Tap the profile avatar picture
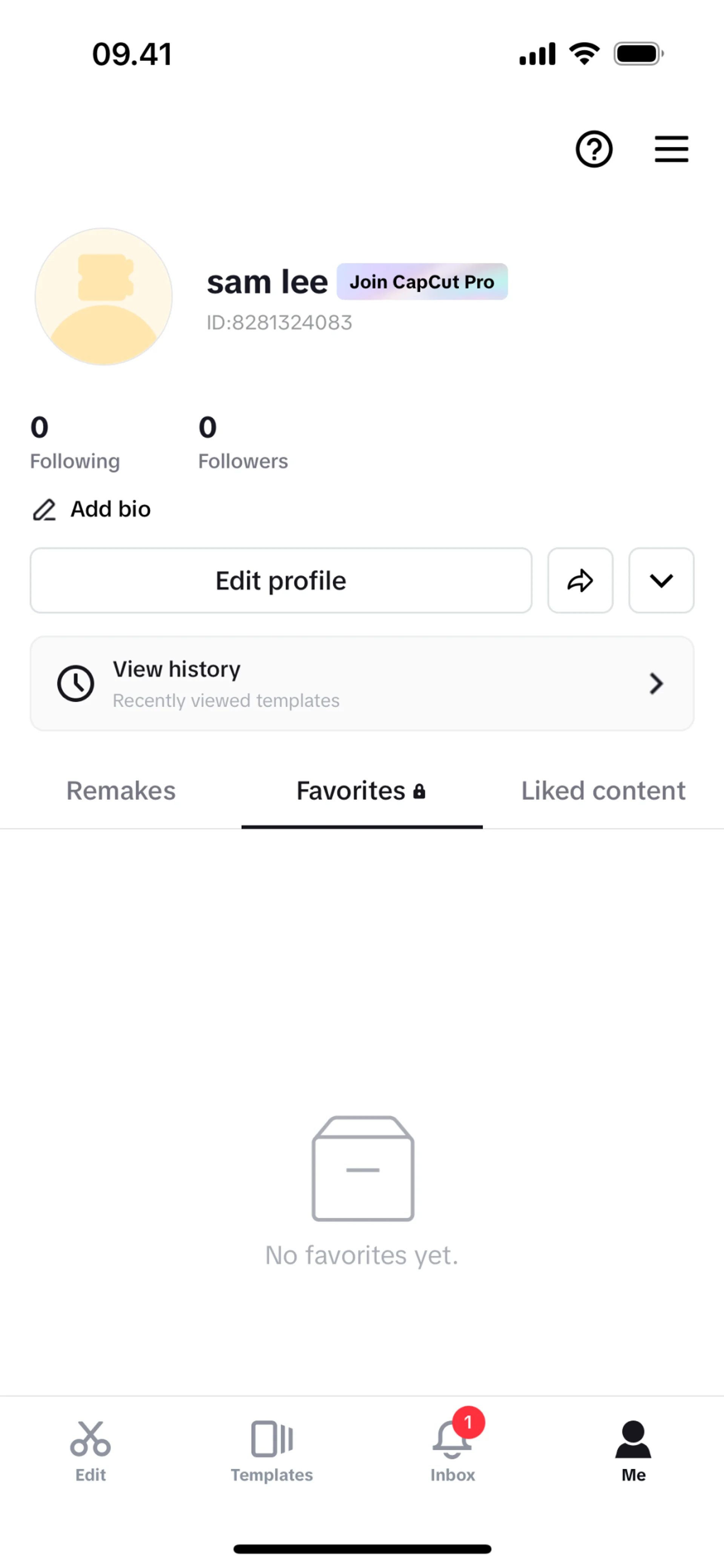Screen dimensions: 724x1568 click(104, 297)
